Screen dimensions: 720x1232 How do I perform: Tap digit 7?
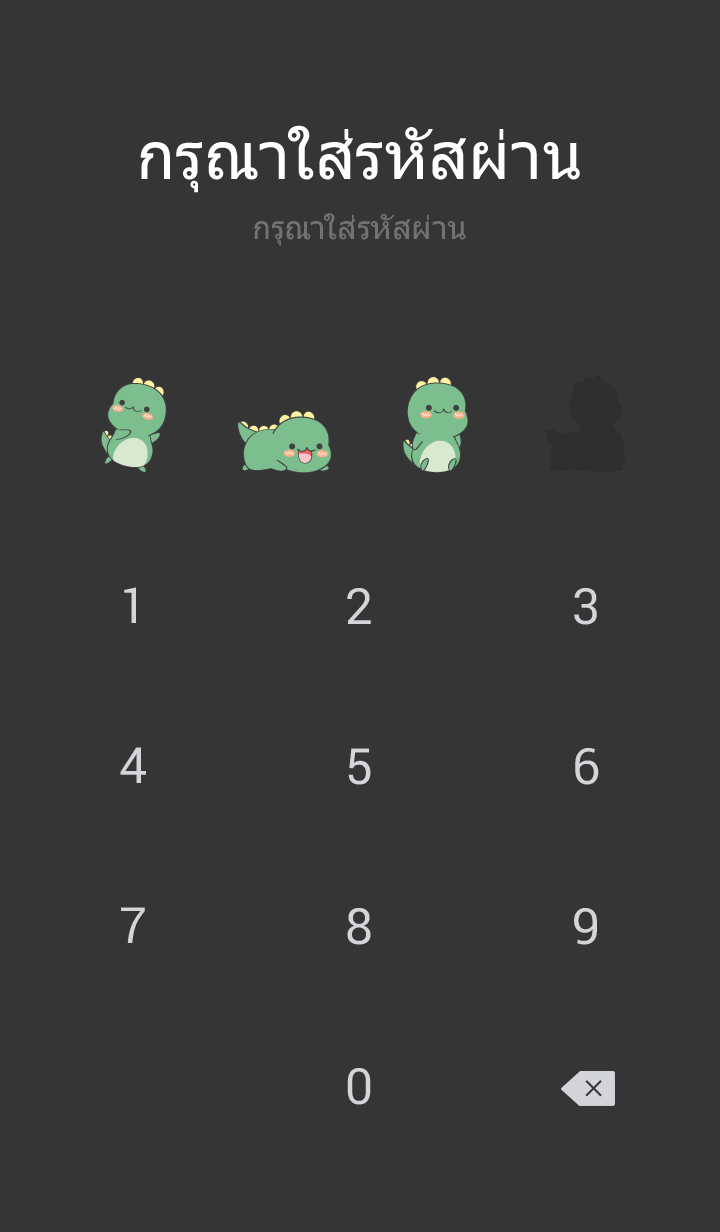[133, 927]
